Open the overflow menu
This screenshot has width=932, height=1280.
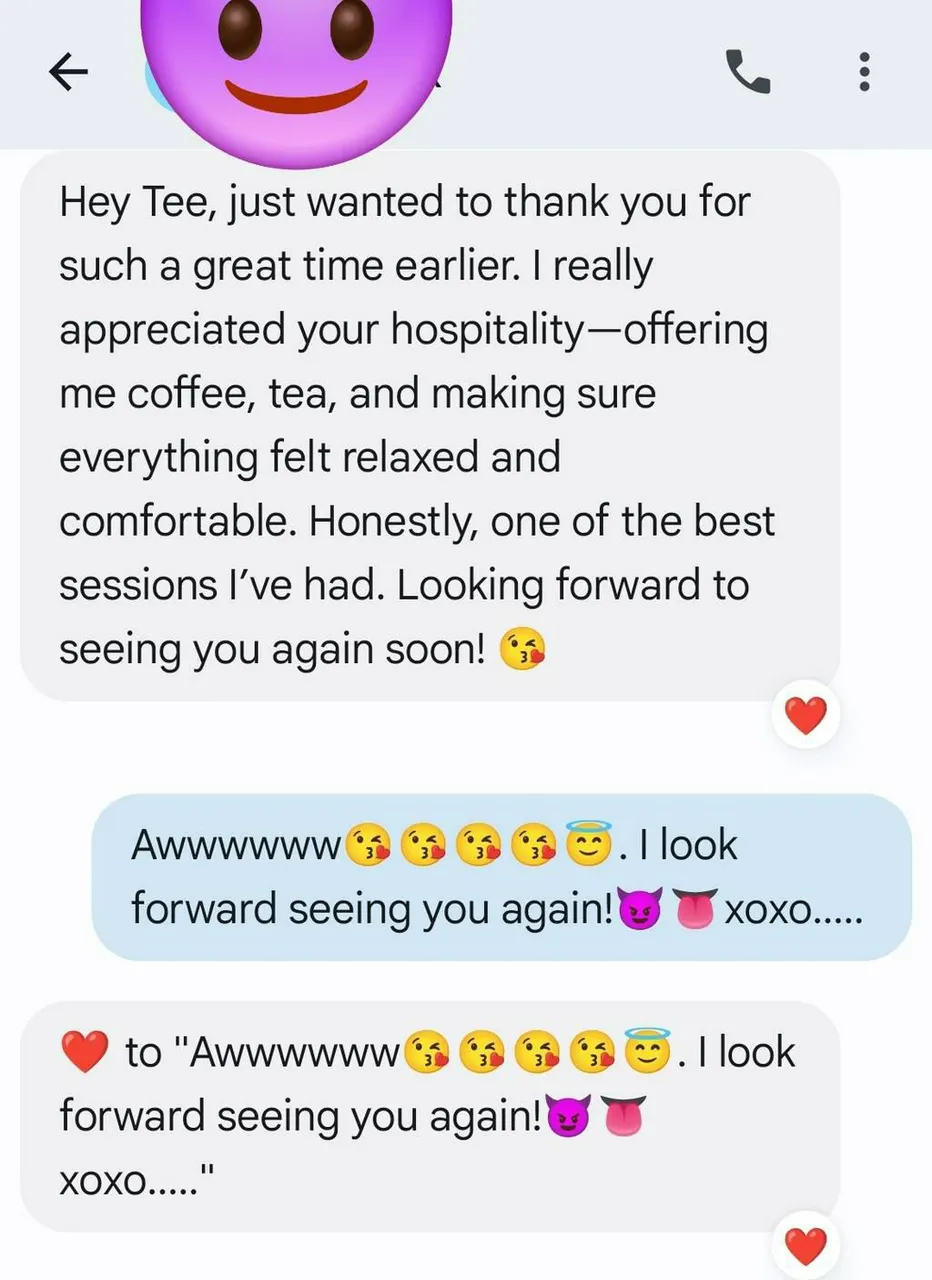pyautogui.click(x=865, y=72)
